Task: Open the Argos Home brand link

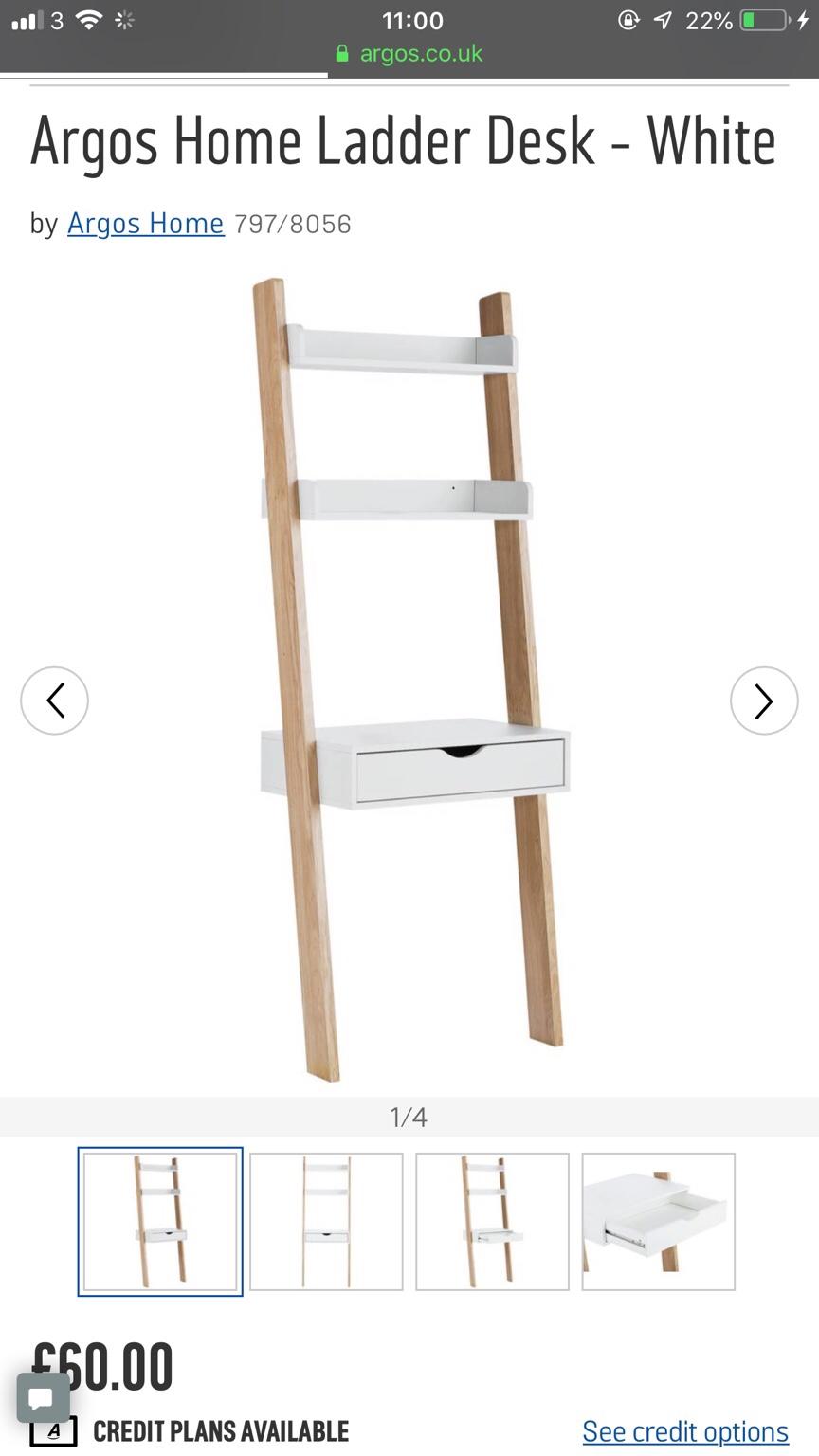Action: tap(145, 224)
